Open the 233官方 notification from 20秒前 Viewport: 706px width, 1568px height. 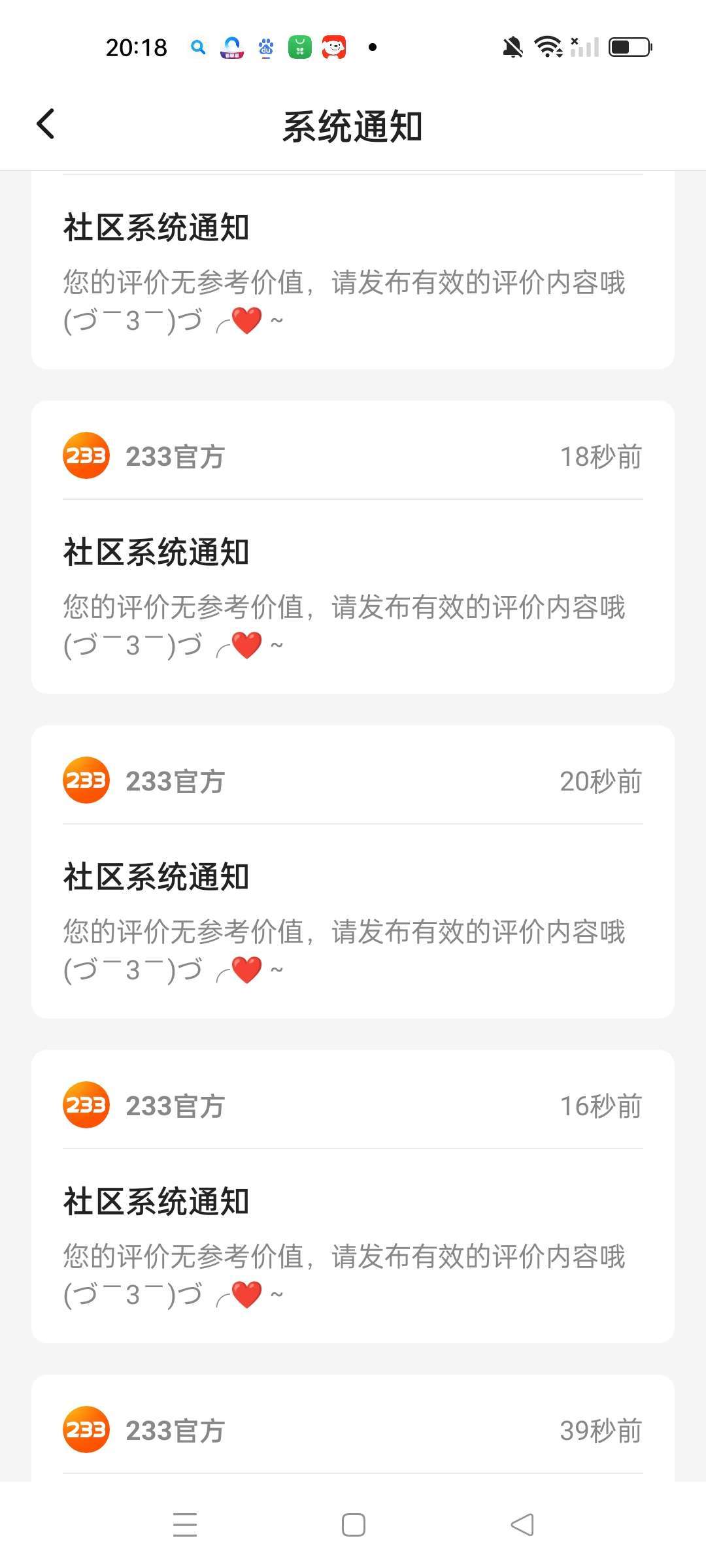(353, 872)
